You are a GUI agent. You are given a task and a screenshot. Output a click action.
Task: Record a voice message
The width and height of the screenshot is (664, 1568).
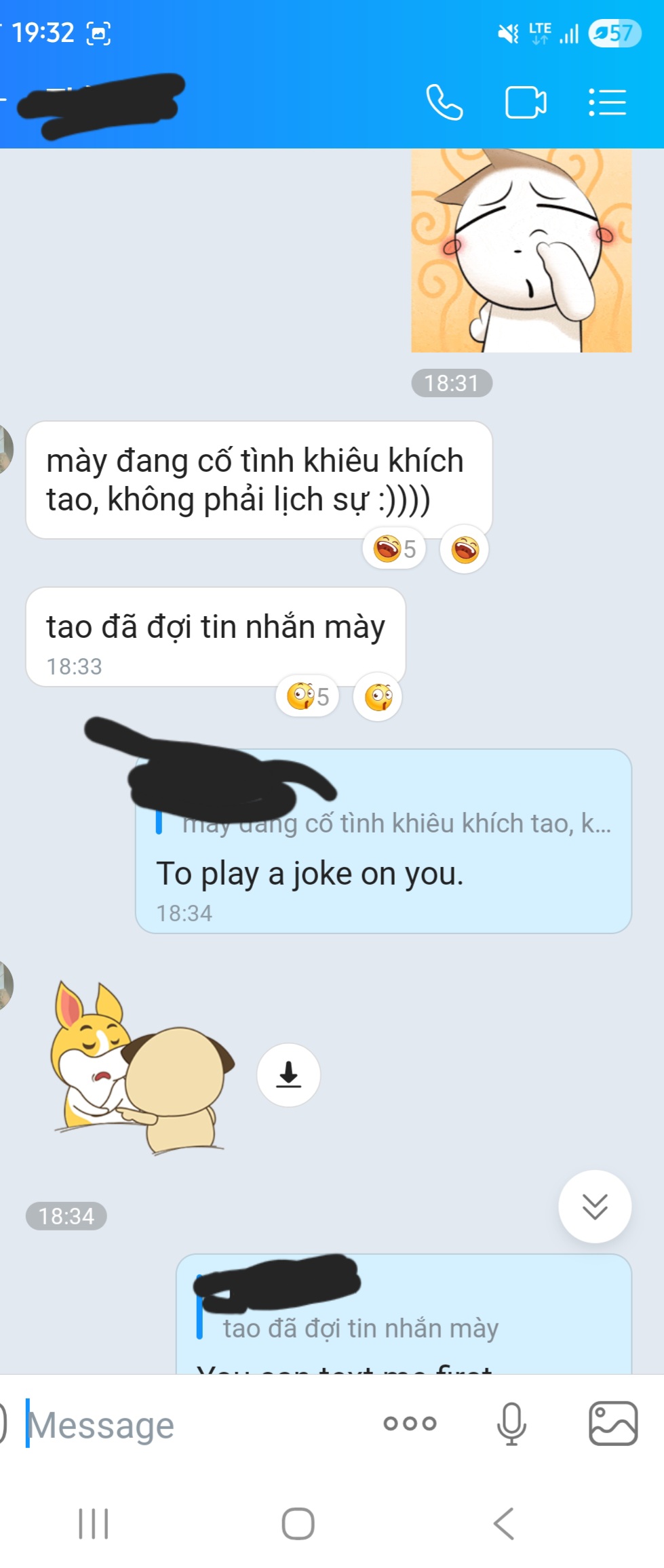(x=511, y=1424)
